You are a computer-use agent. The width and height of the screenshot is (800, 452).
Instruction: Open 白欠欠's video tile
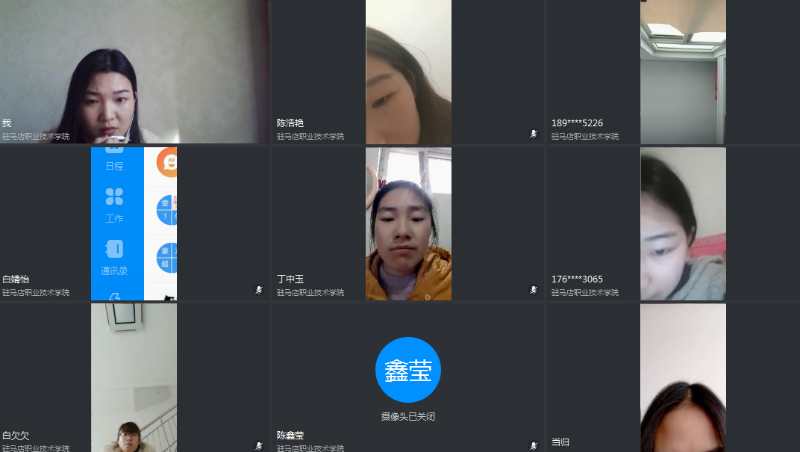(x=134, y=377)
